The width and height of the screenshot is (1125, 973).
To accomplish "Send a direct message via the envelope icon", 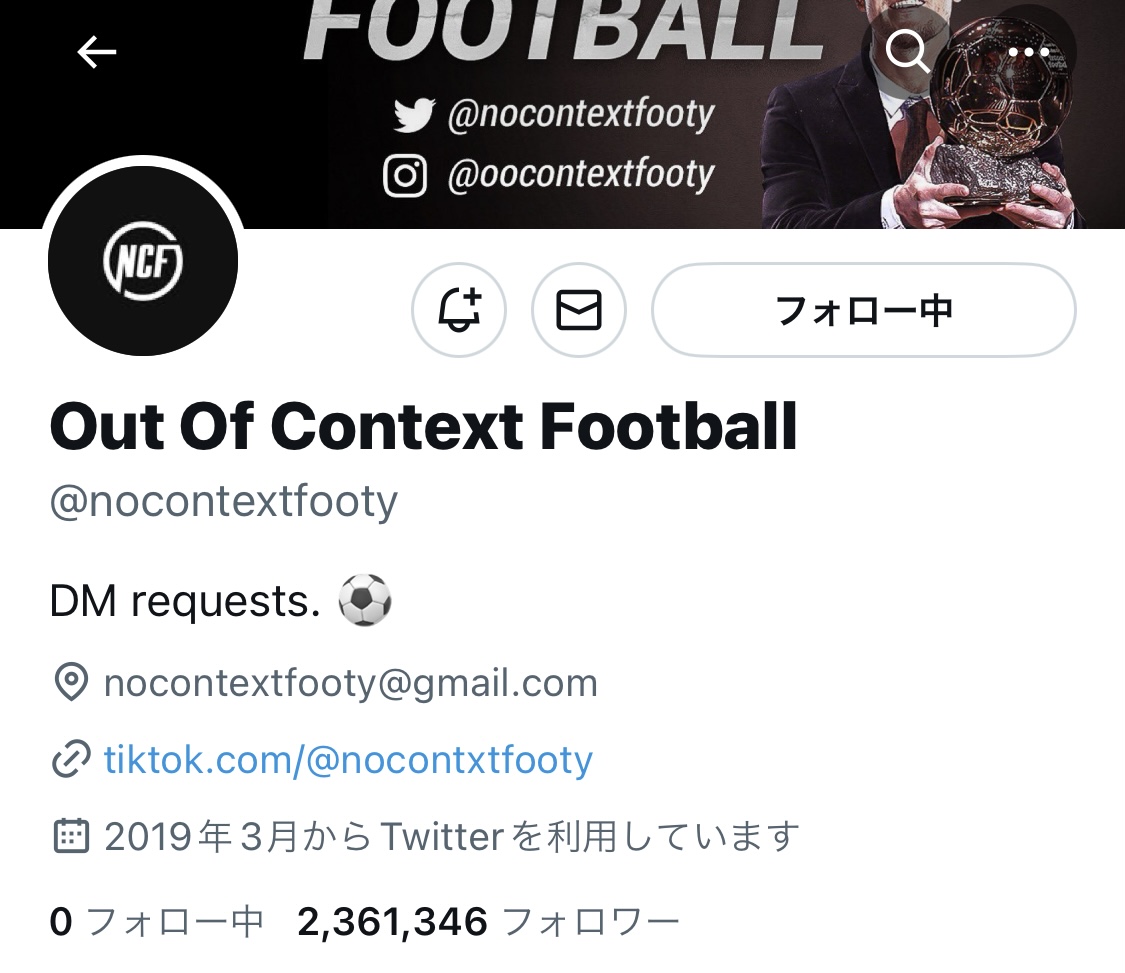I will click(579, 310).
